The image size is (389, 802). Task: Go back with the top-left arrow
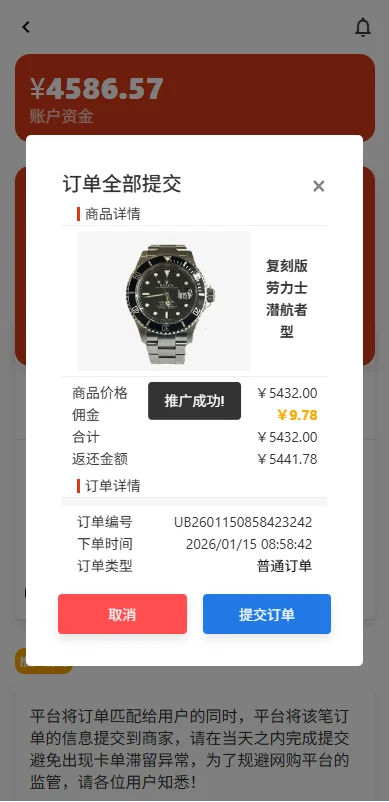(26, 27)
